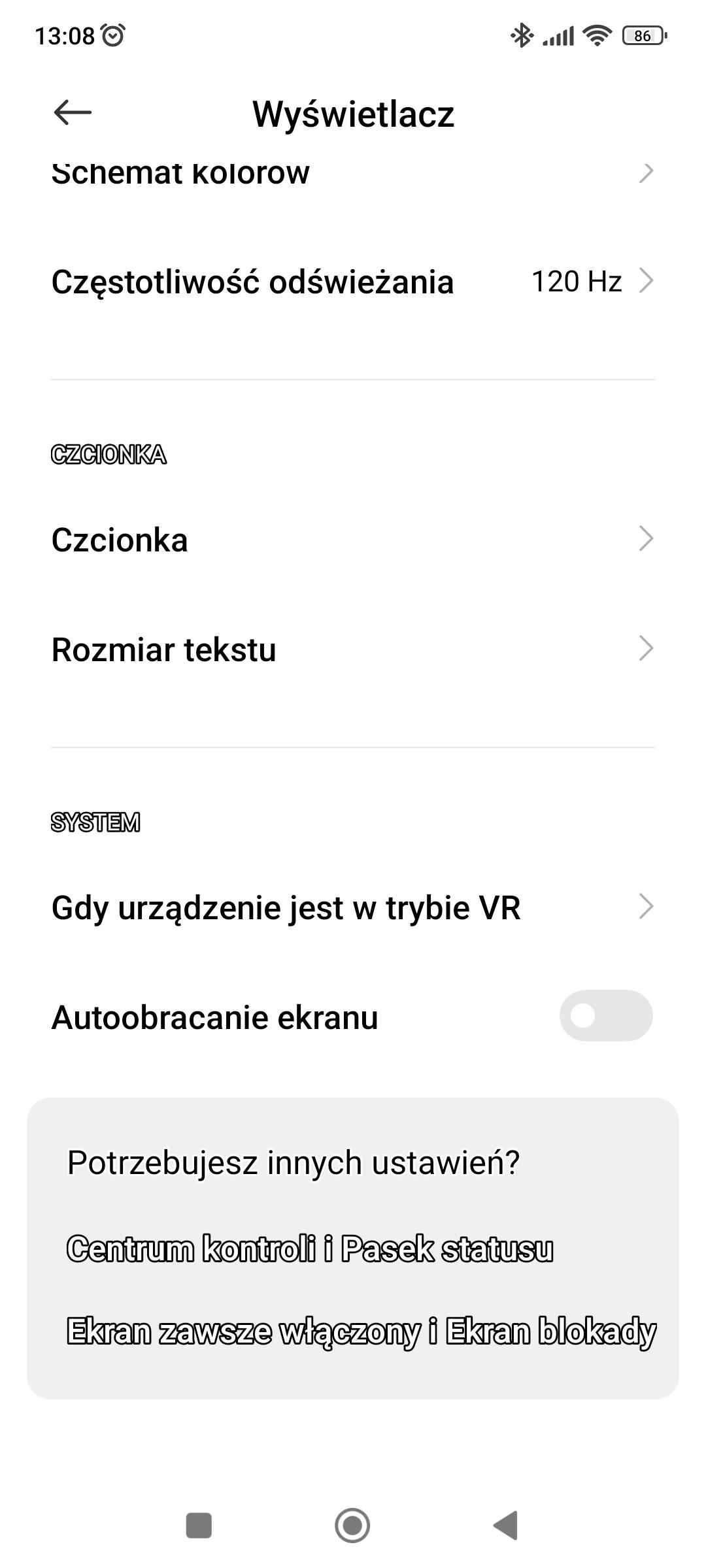Enable Autoobracanie ekranu switch

pos(605,1016)
